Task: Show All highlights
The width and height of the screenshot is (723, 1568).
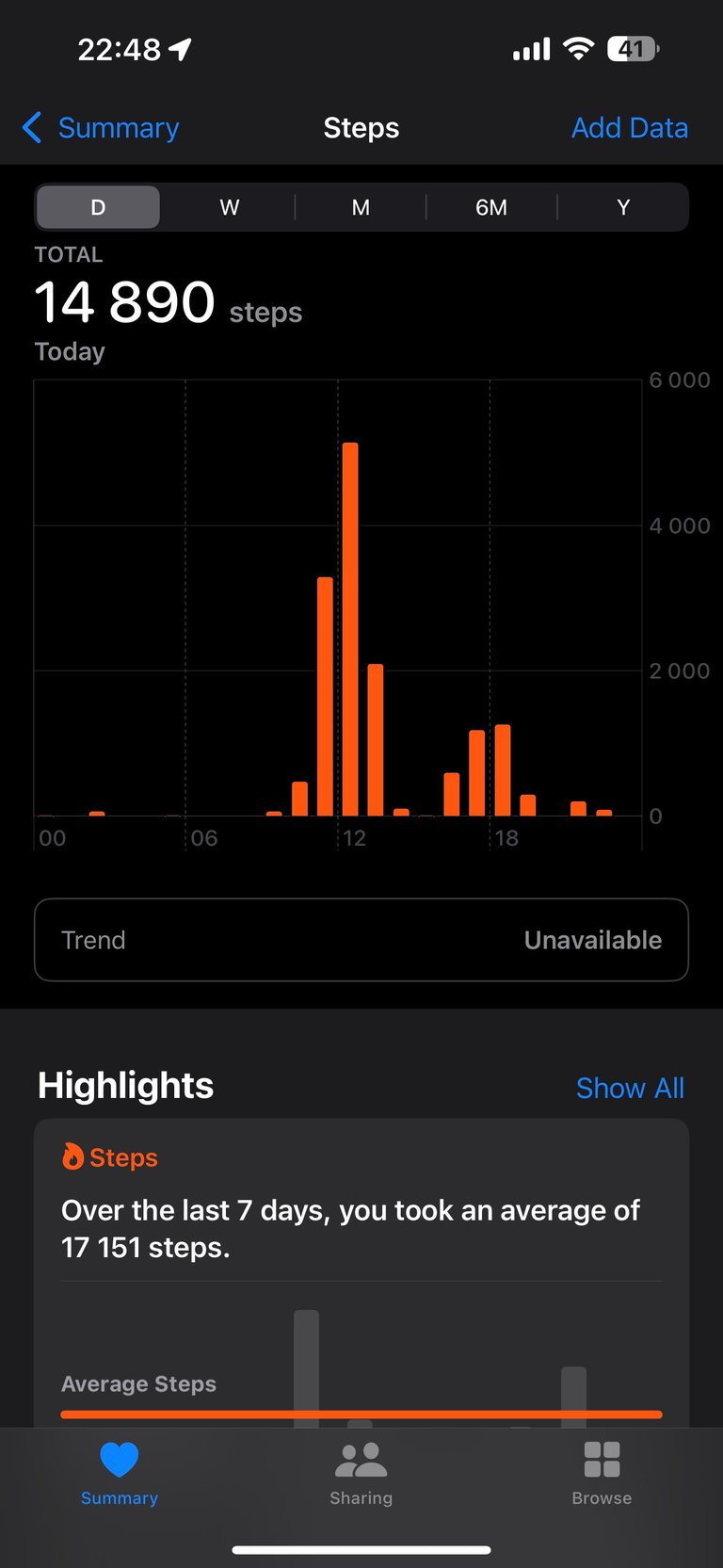Action: point(630,1088)
